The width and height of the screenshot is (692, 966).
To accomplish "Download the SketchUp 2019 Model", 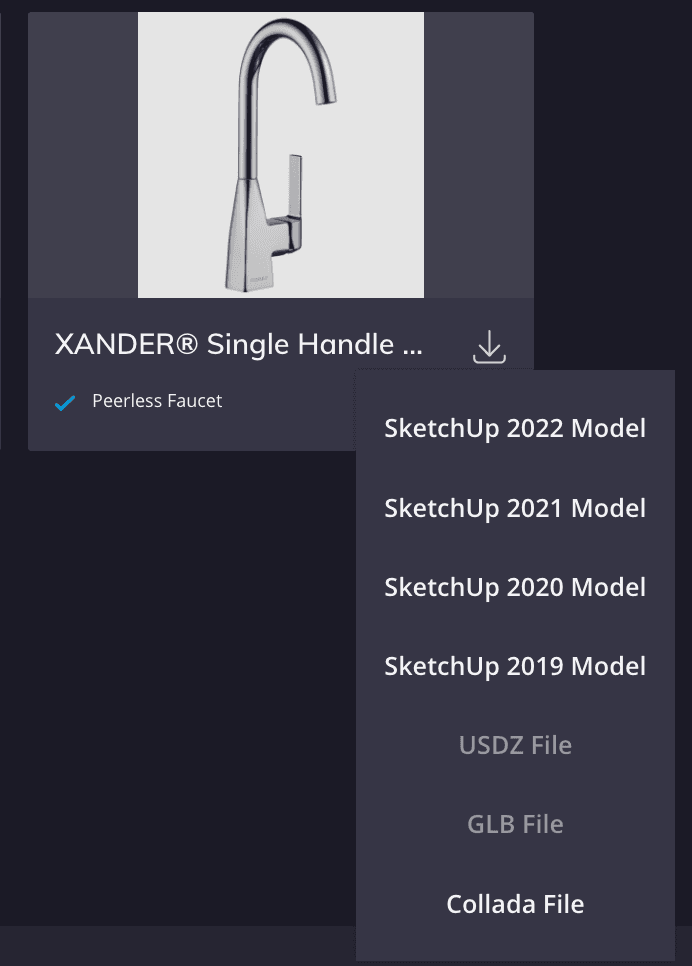I will (x=515, y=666).
